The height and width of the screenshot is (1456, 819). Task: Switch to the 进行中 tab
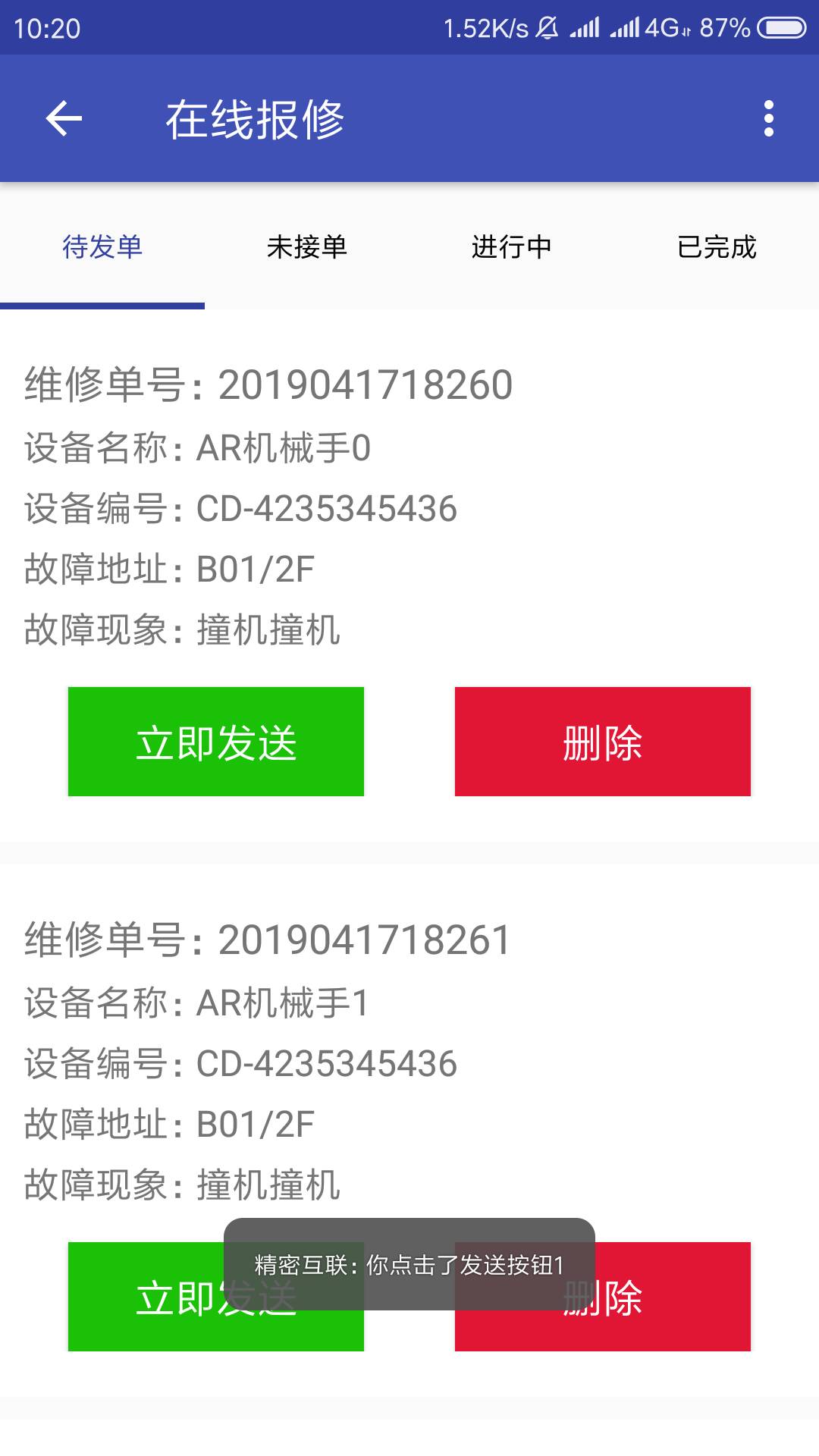(x=512, y=246)
